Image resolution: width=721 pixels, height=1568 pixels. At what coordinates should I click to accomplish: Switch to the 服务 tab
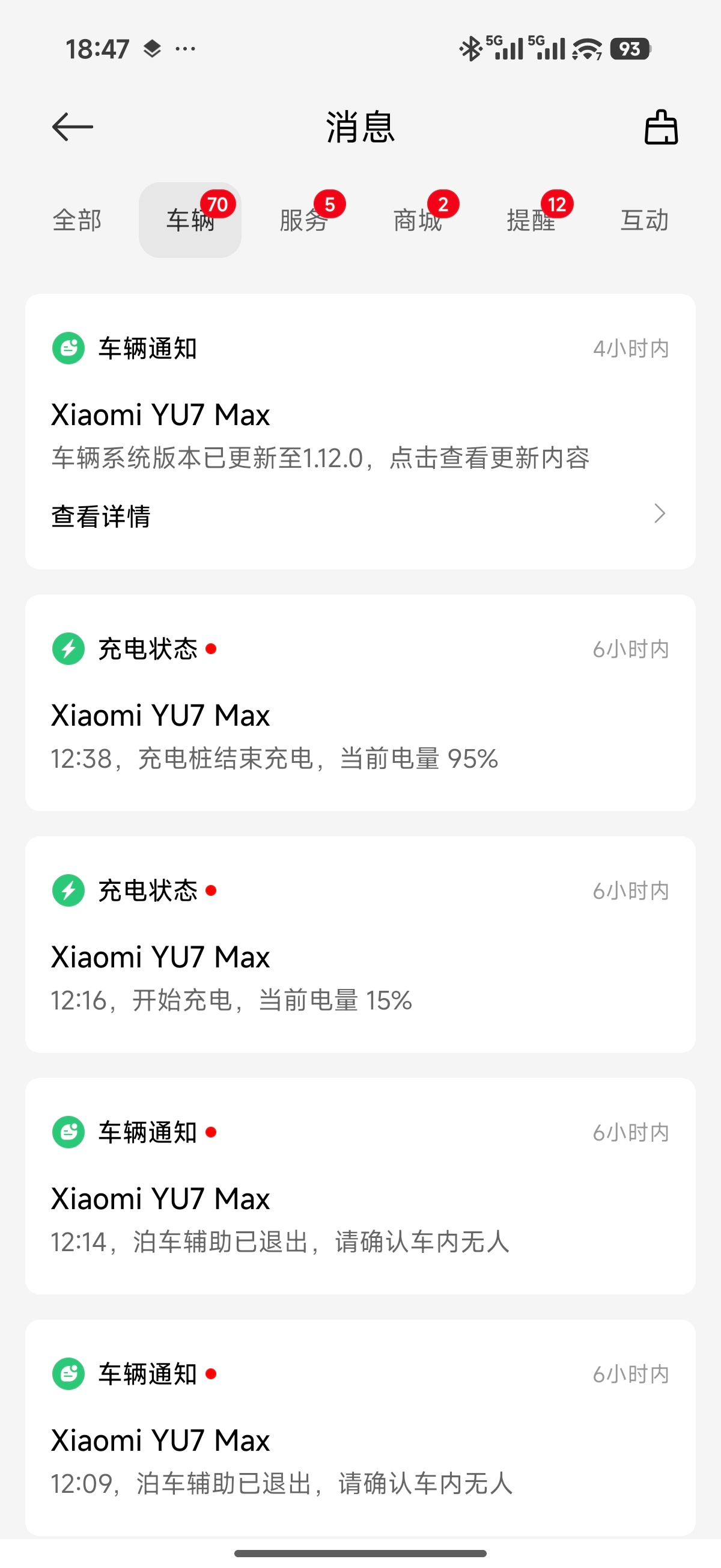point(303,219)
